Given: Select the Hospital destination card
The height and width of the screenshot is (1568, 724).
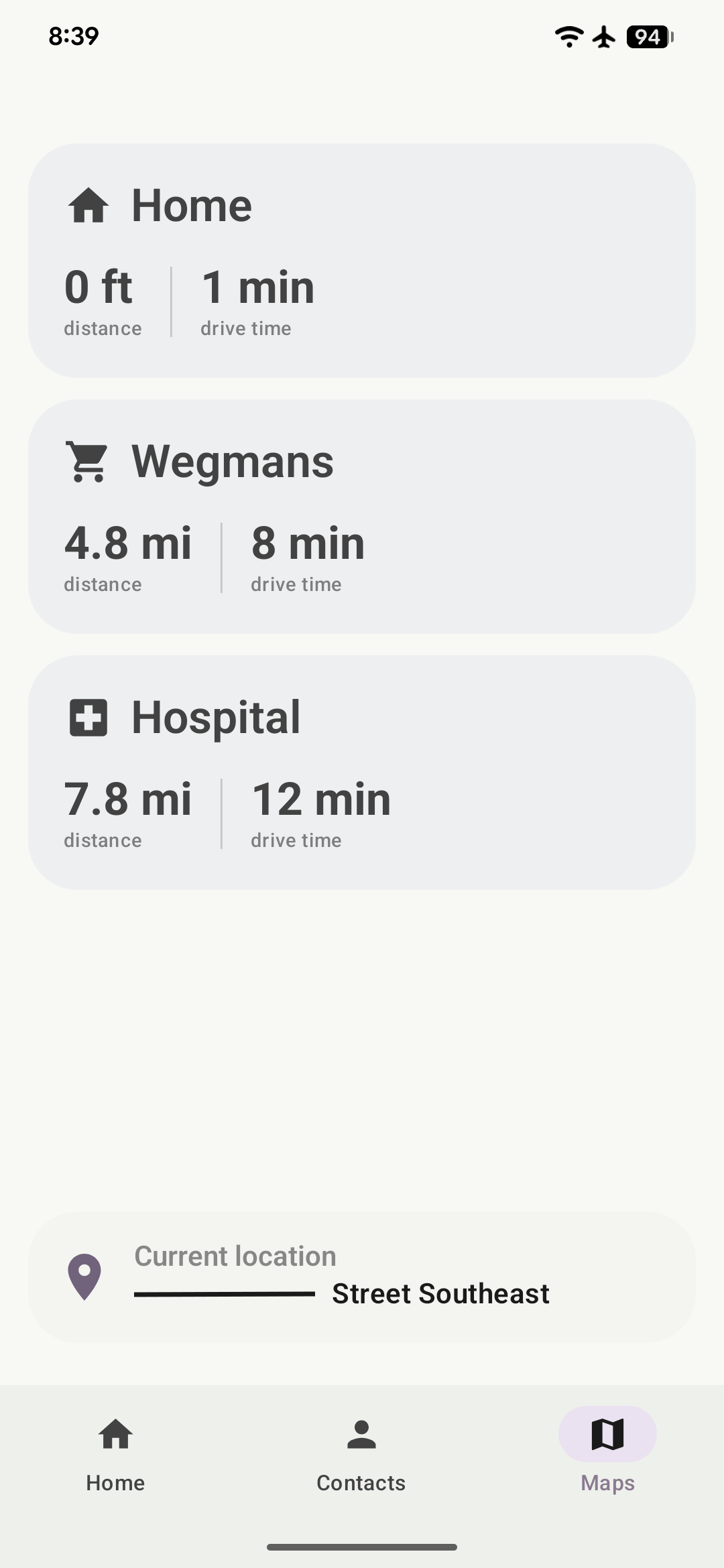Looking at the screenshot, I should point(362,772).
